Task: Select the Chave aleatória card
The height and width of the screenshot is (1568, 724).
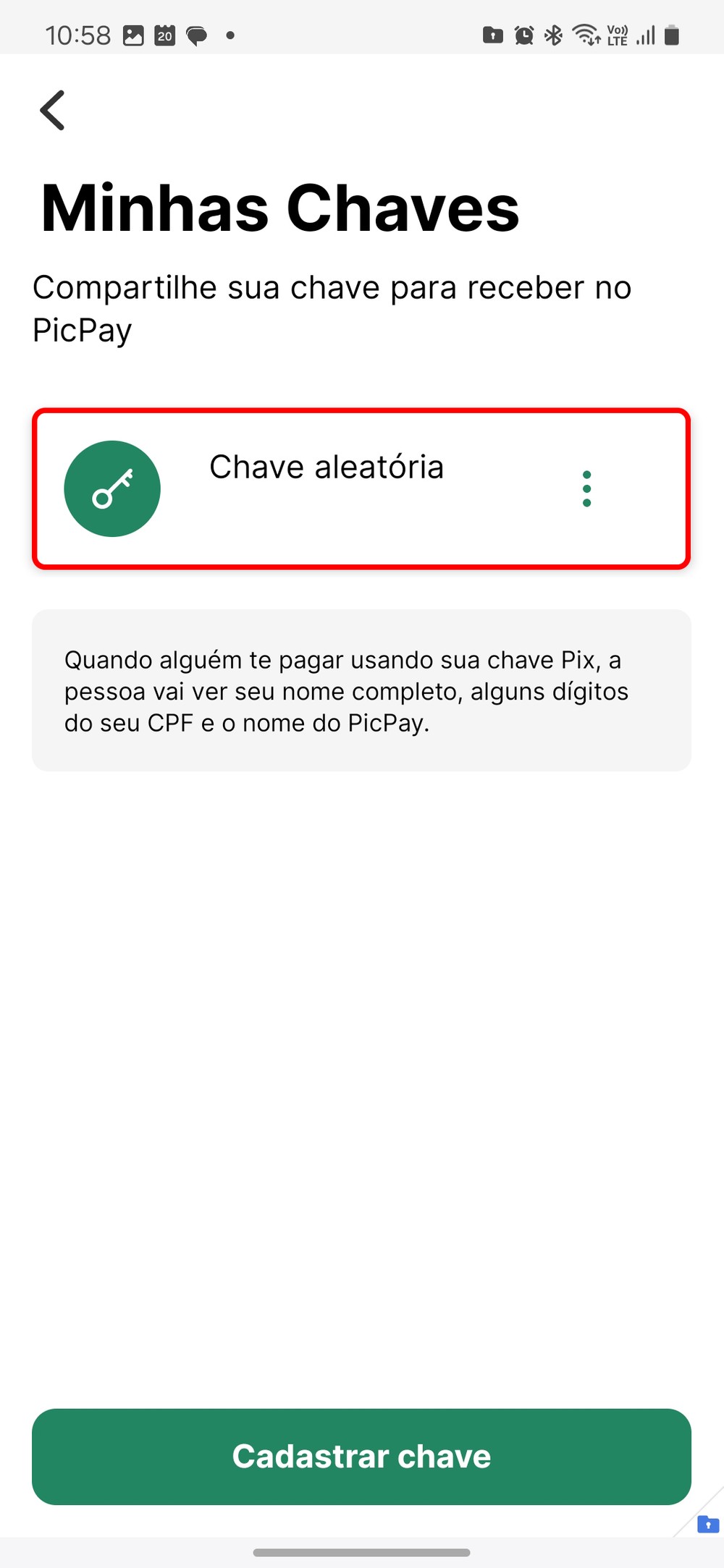Action: 326,489
